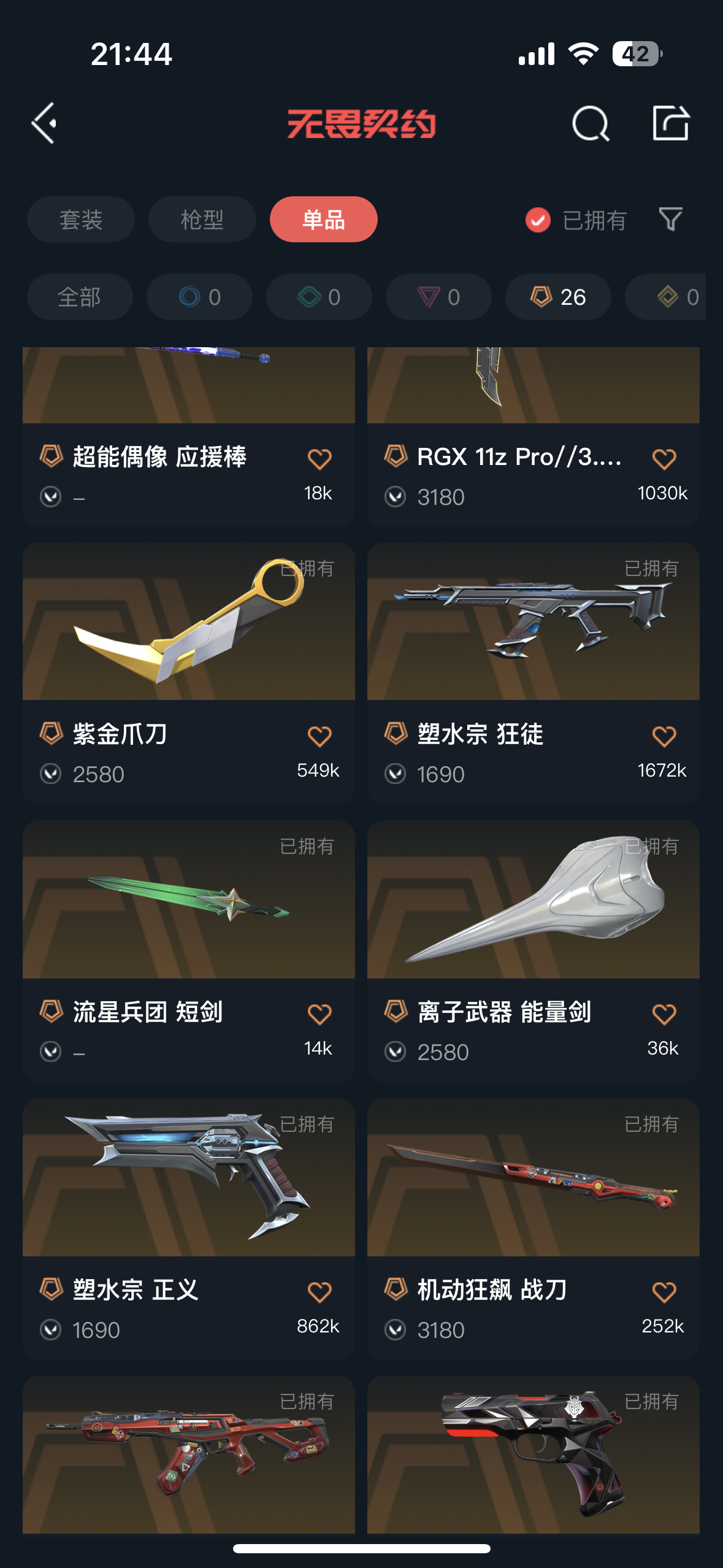Select the 全部 filter chip
723x1568 pixels.
(80, 298)
